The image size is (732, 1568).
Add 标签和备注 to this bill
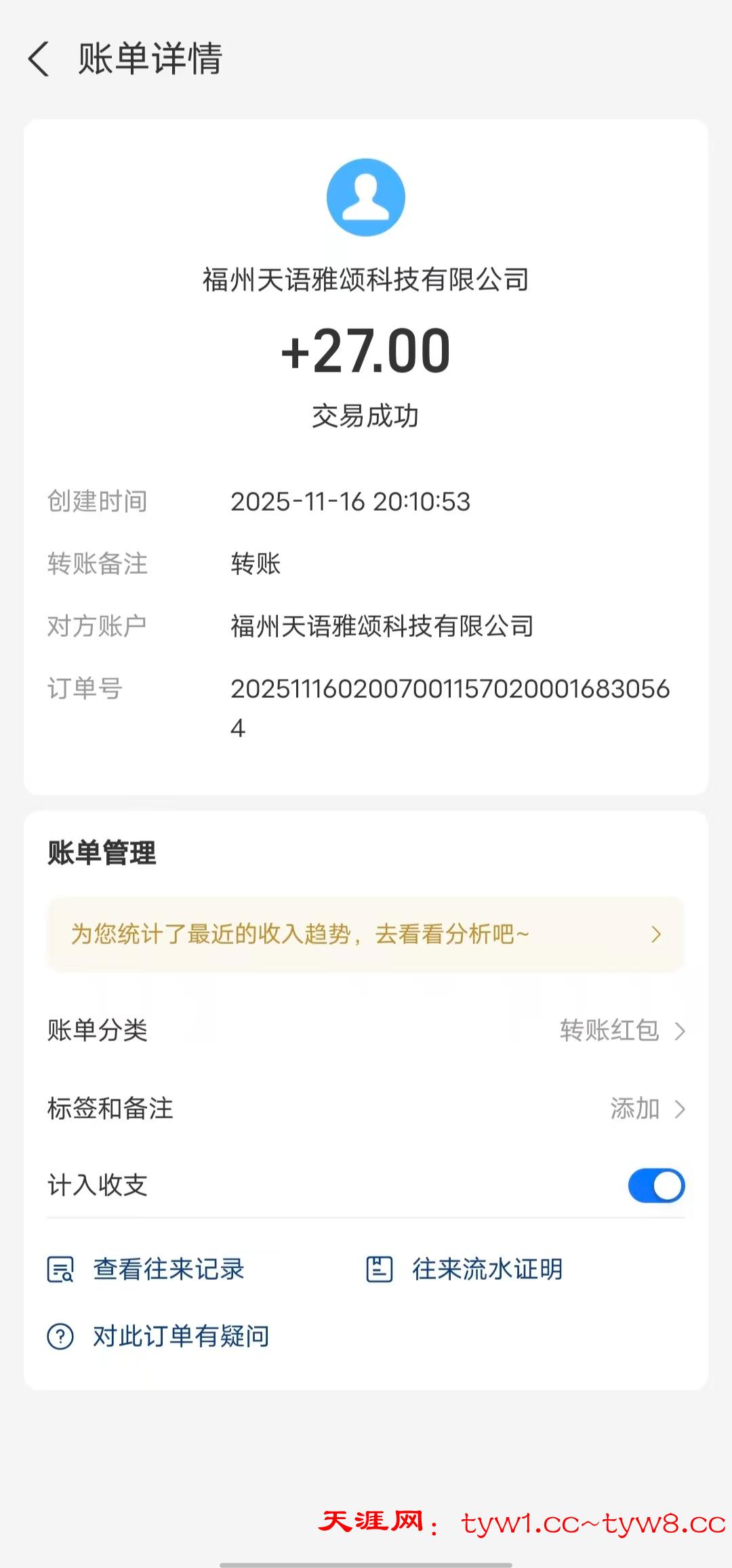coord(646,1109)
